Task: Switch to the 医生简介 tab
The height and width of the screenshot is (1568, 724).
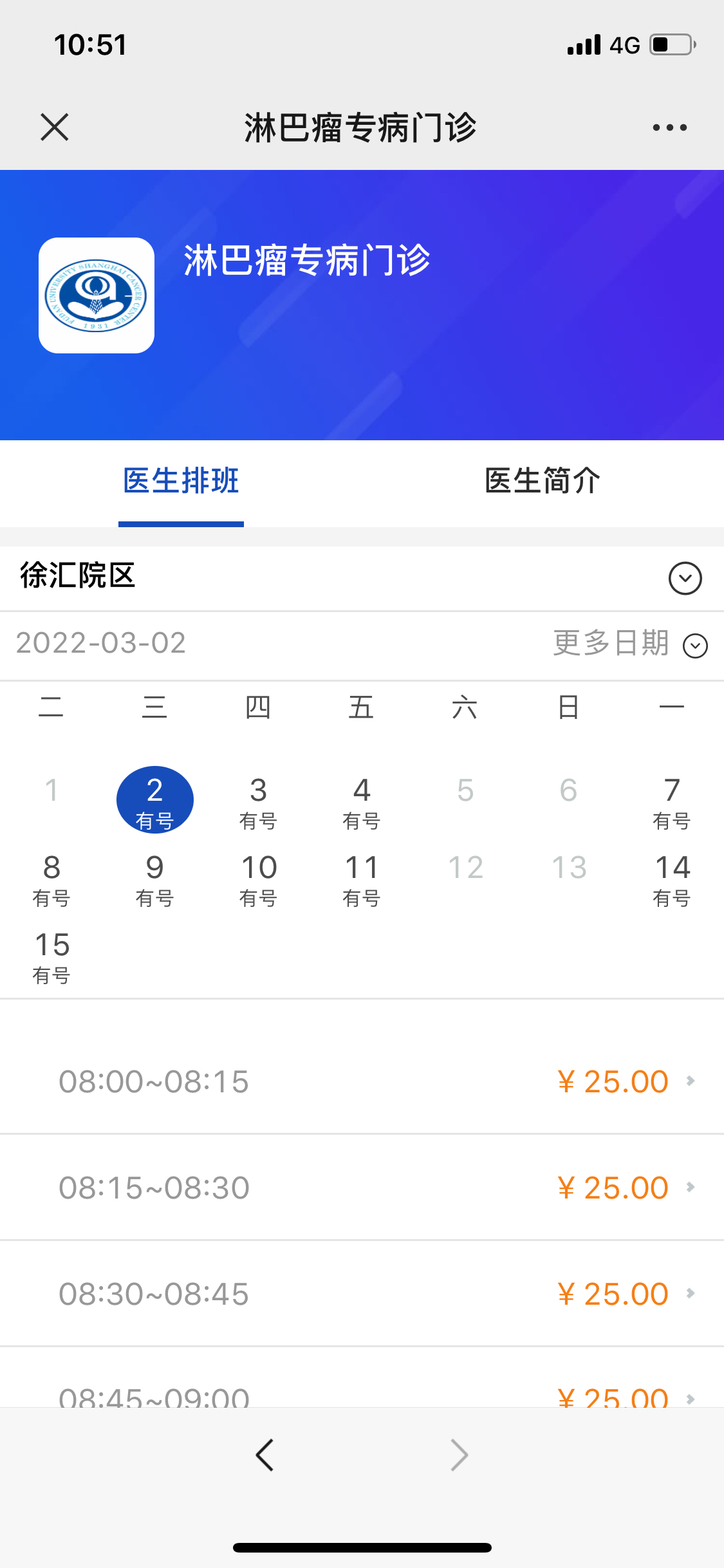Action: point(543,481)
